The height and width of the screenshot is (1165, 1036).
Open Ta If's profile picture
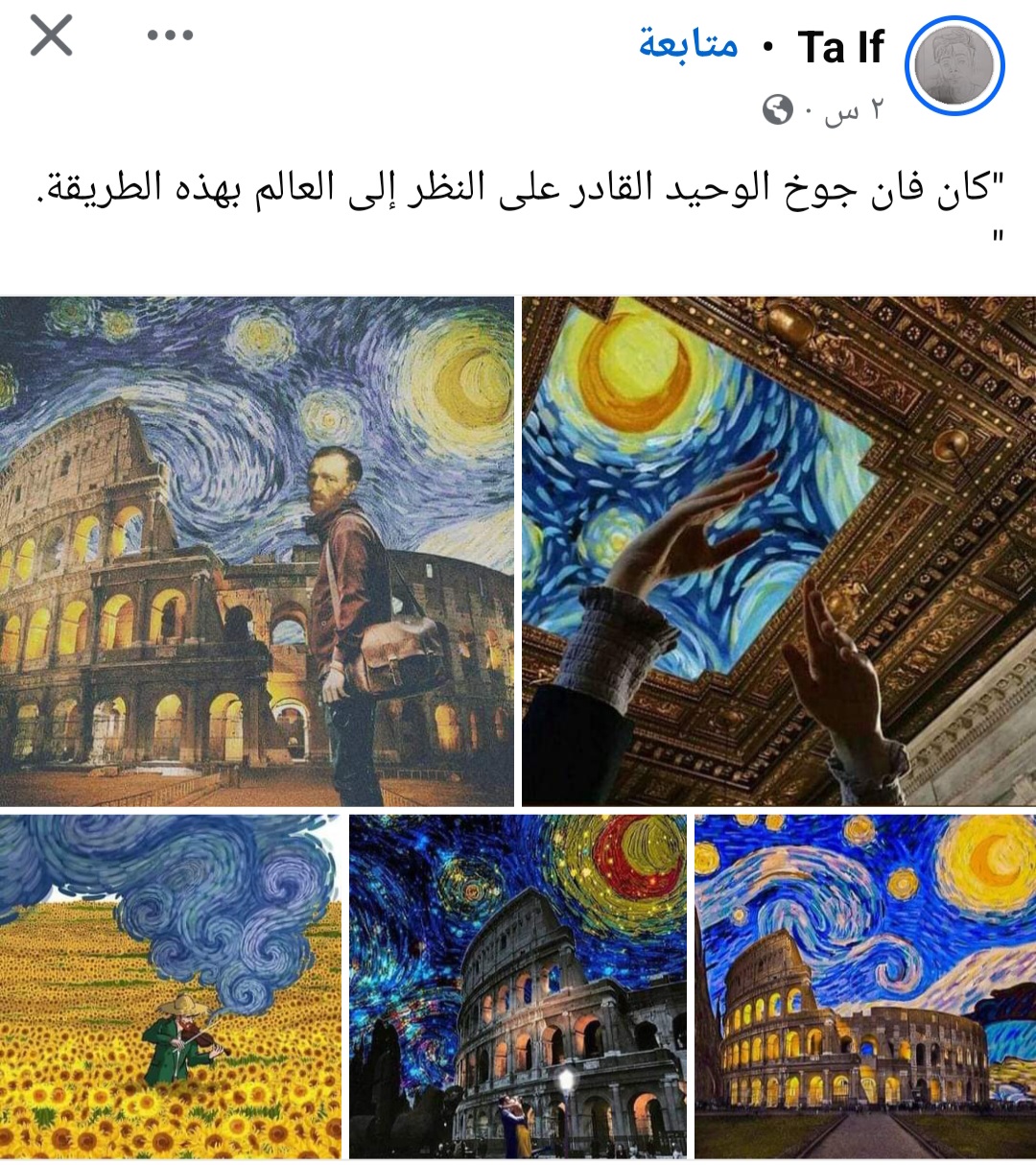[954, 67]
